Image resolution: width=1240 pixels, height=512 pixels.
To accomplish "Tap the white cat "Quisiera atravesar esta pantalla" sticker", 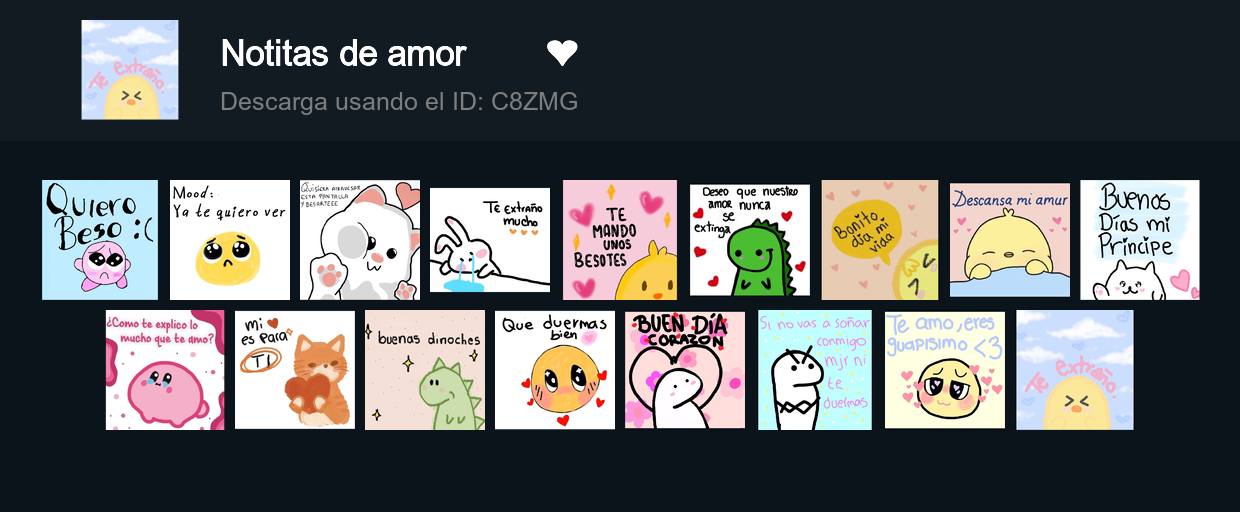I will [x=360, y=240].
